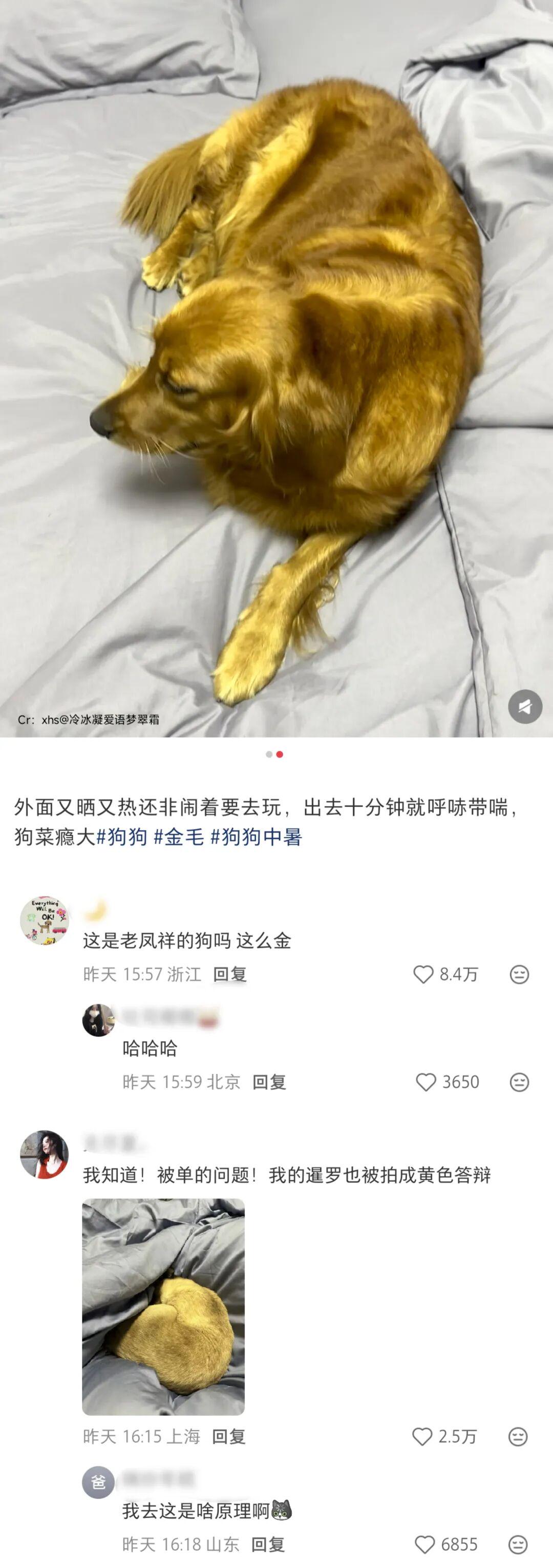
Task: Dislike the comment posted at 16:15
Action: pyautogui.click(x=518, y=1436)
